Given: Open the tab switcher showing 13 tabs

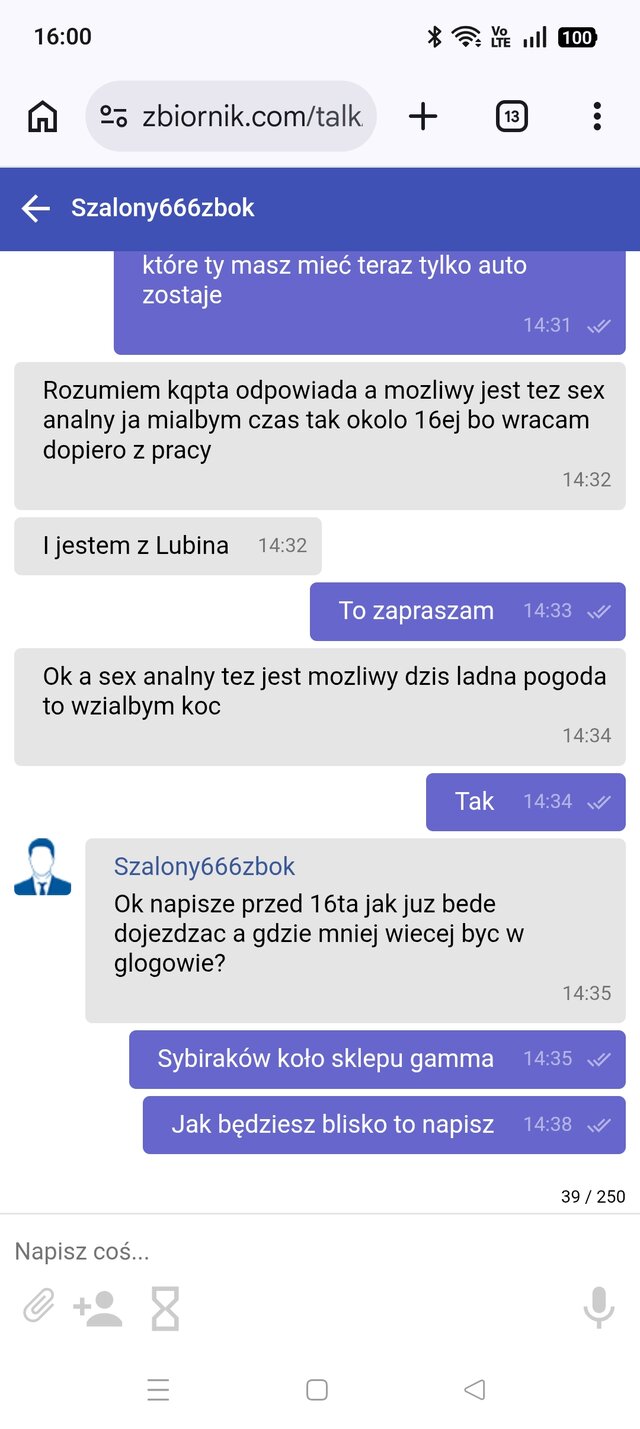Looking at the screenshot, I should 511,117.
